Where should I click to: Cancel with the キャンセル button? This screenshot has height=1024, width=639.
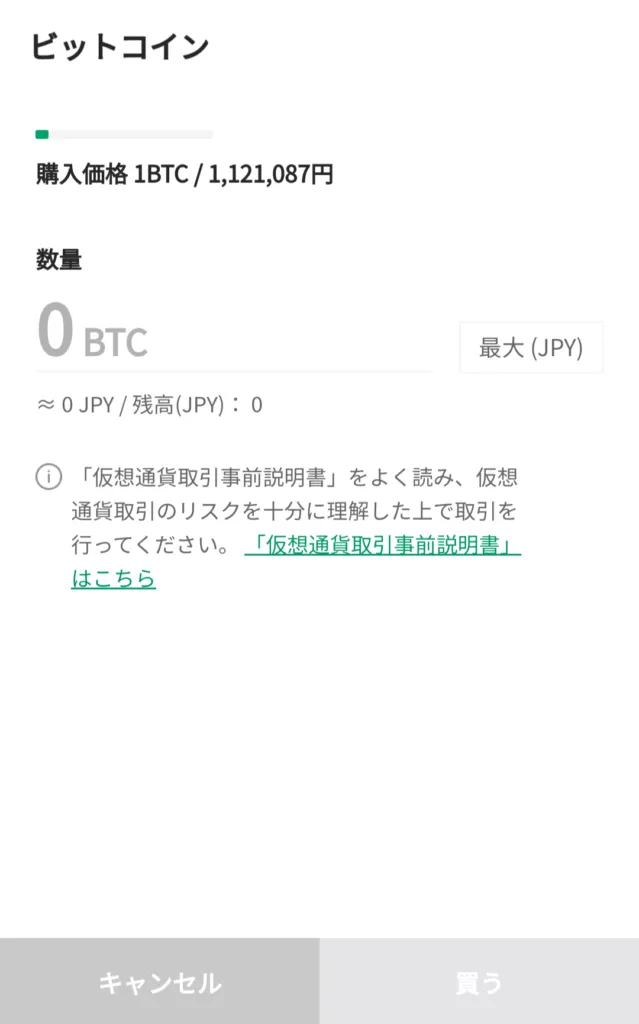pos(159,982)
